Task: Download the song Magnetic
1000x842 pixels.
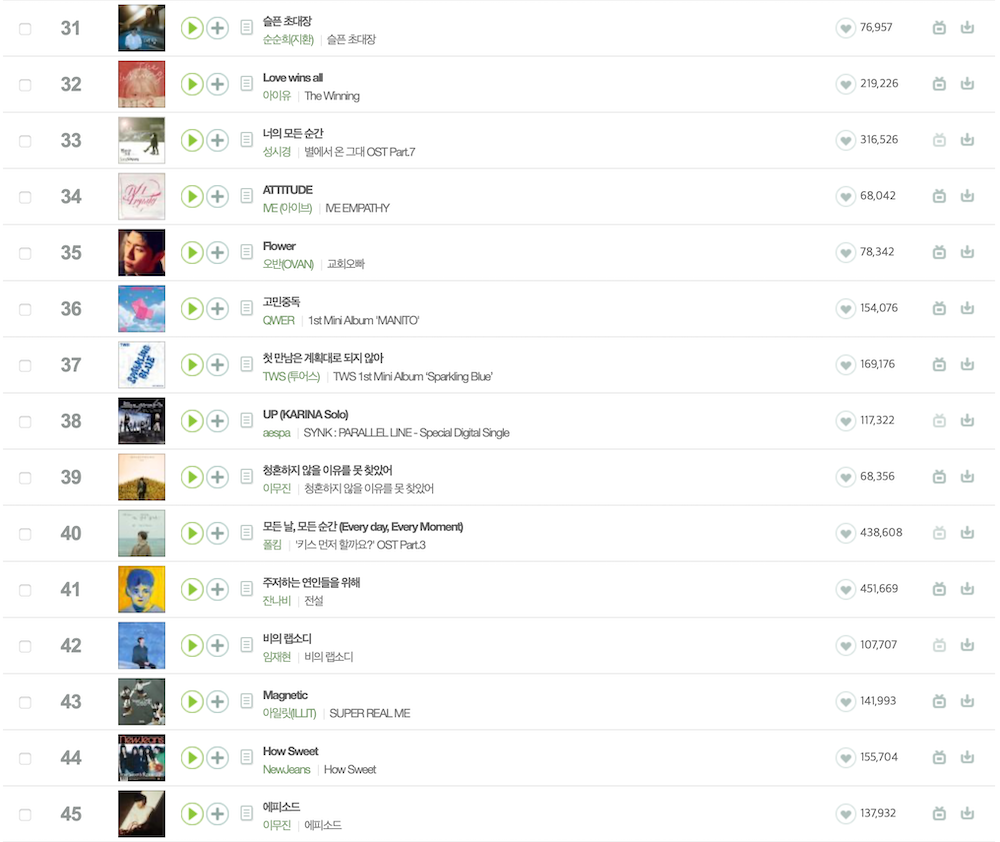Action: (x=967, y=701)
